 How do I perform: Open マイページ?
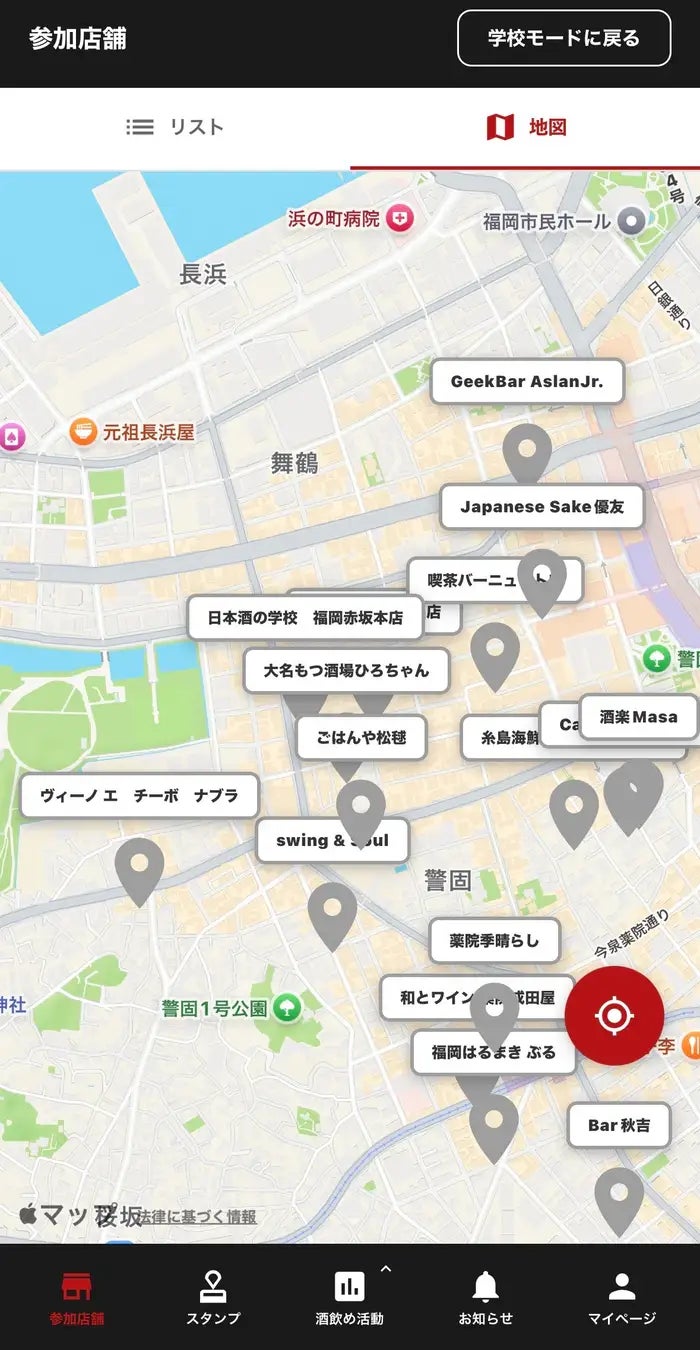(622, 1298)
